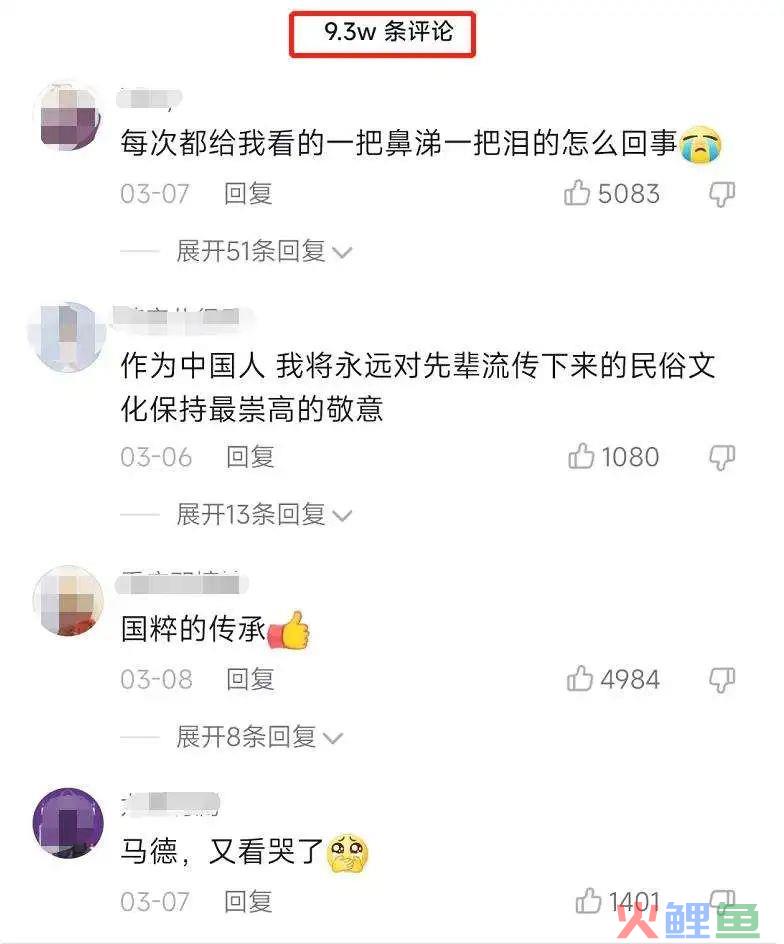
Task: Reply to the 03-07 comment about 一把鼻涕一把泪
Action: pos(249,193)
